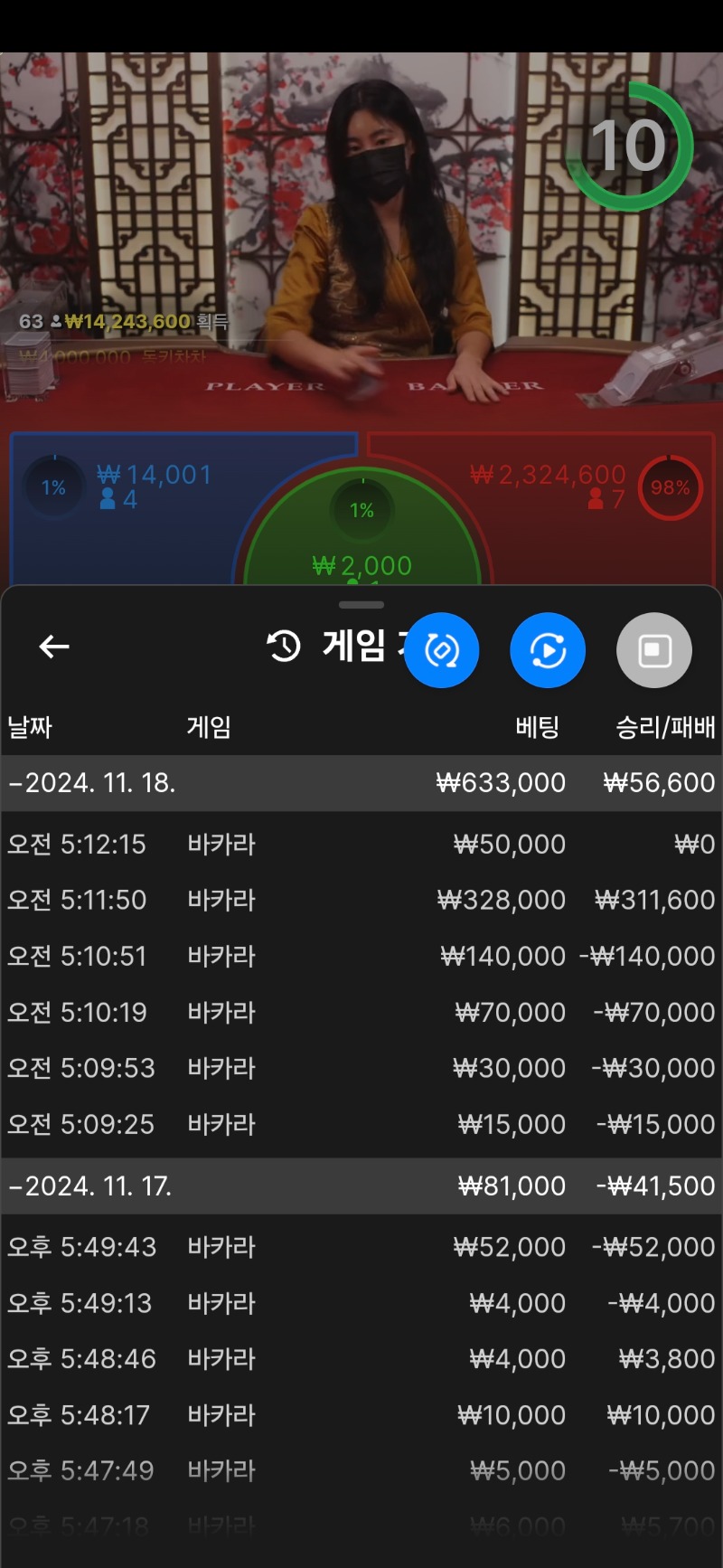Tap the blue auto-play refresh floating button

coord(548,650)
